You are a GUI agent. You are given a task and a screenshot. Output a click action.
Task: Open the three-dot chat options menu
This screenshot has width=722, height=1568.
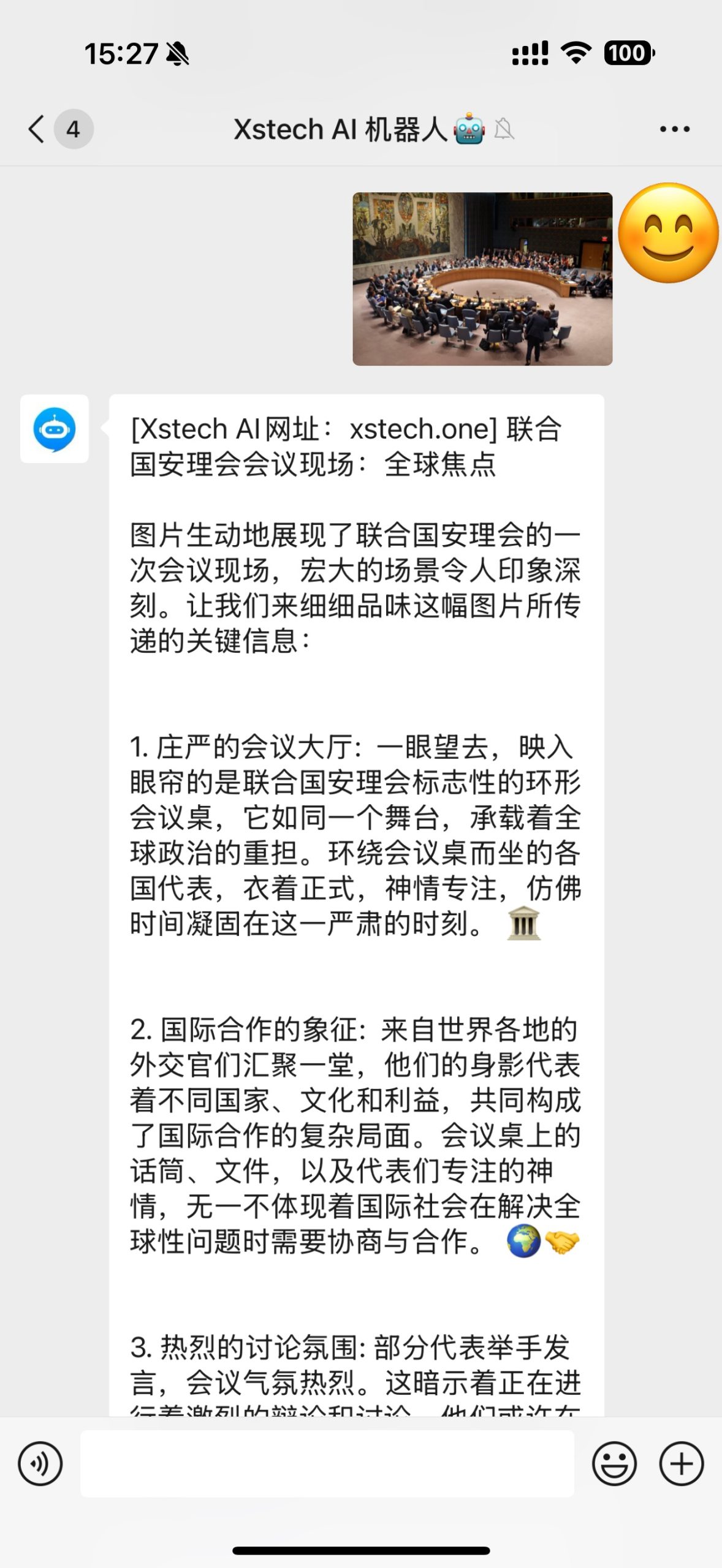(675, 129)
